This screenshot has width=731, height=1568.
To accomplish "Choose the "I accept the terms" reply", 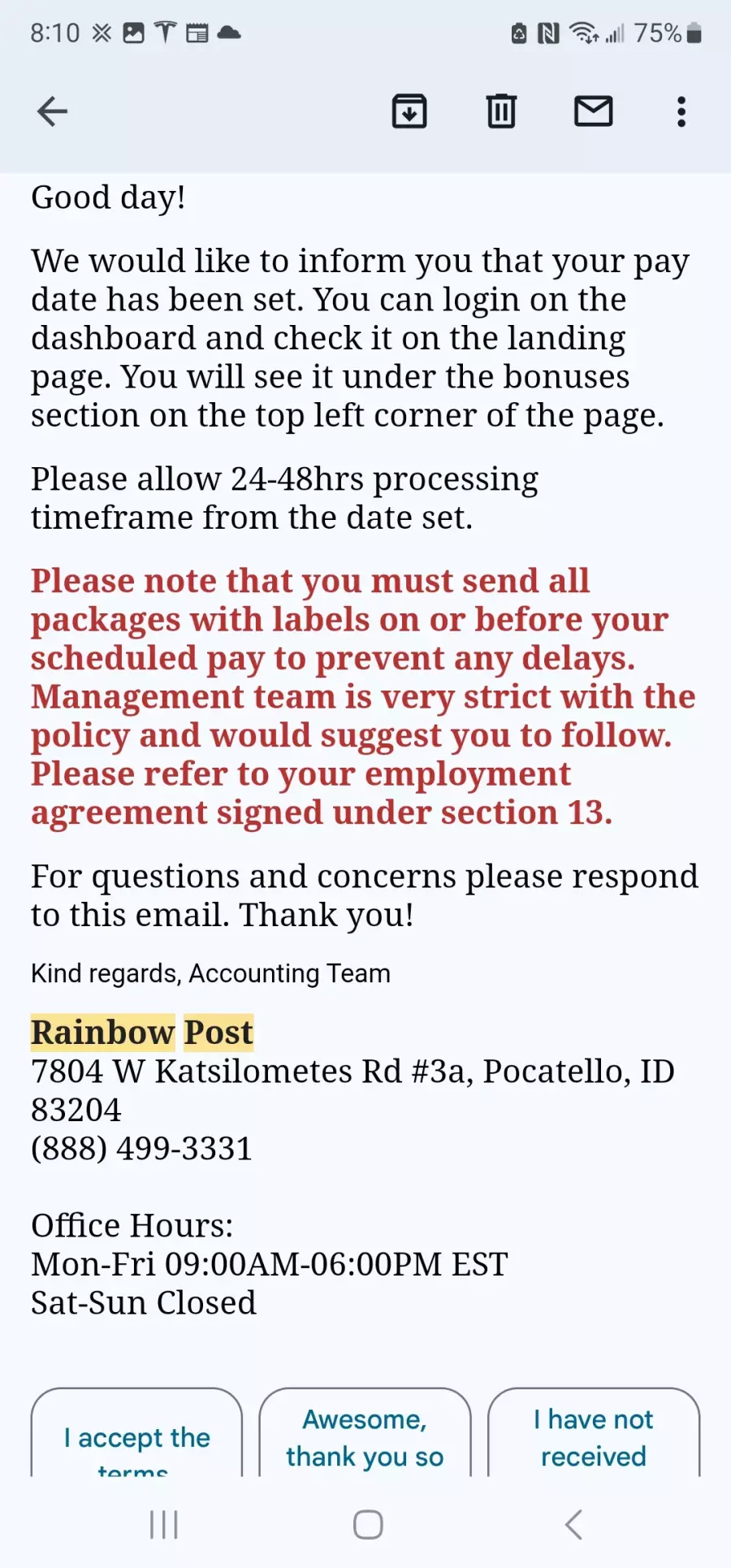I will 136,1432.
